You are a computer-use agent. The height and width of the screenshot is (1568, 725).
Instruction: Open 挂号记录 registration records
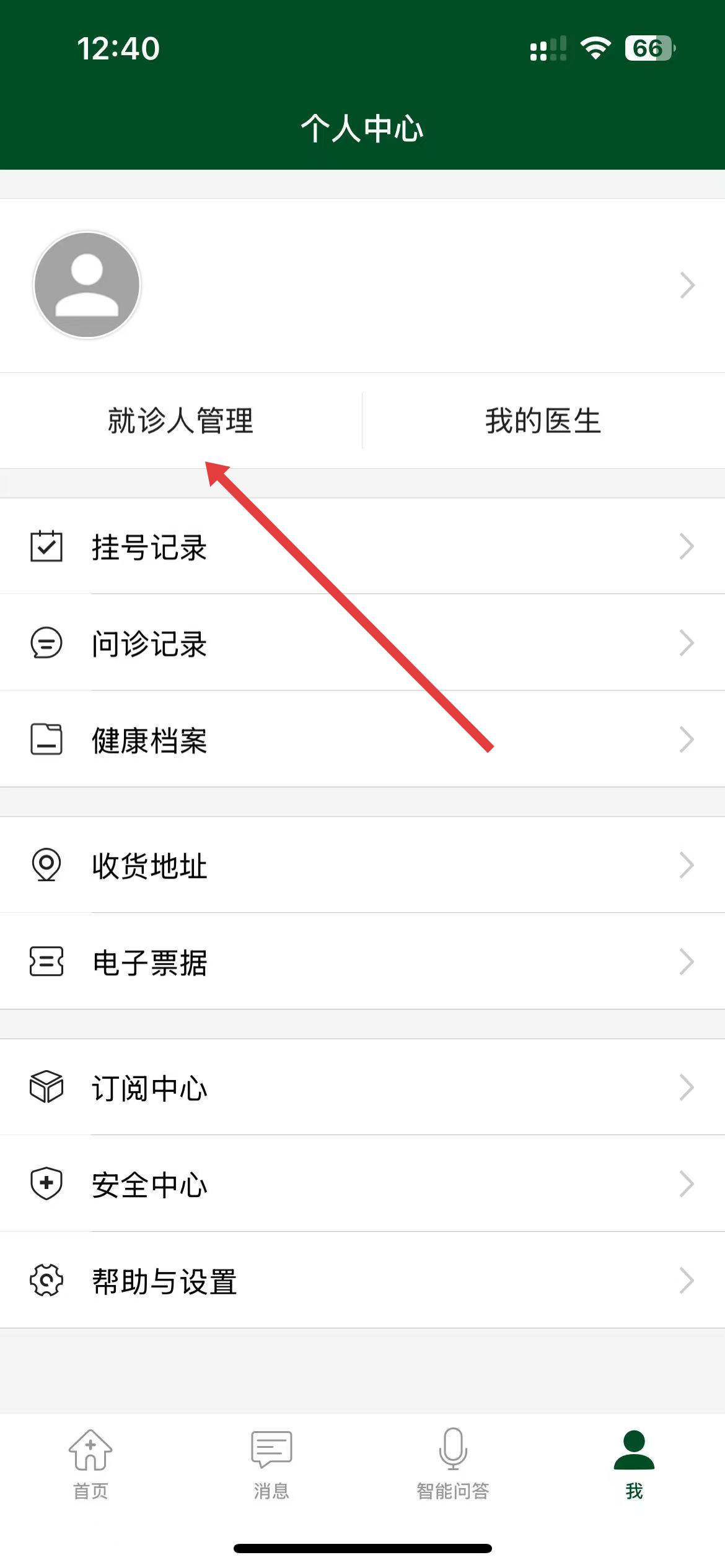(x=362, y=547)
